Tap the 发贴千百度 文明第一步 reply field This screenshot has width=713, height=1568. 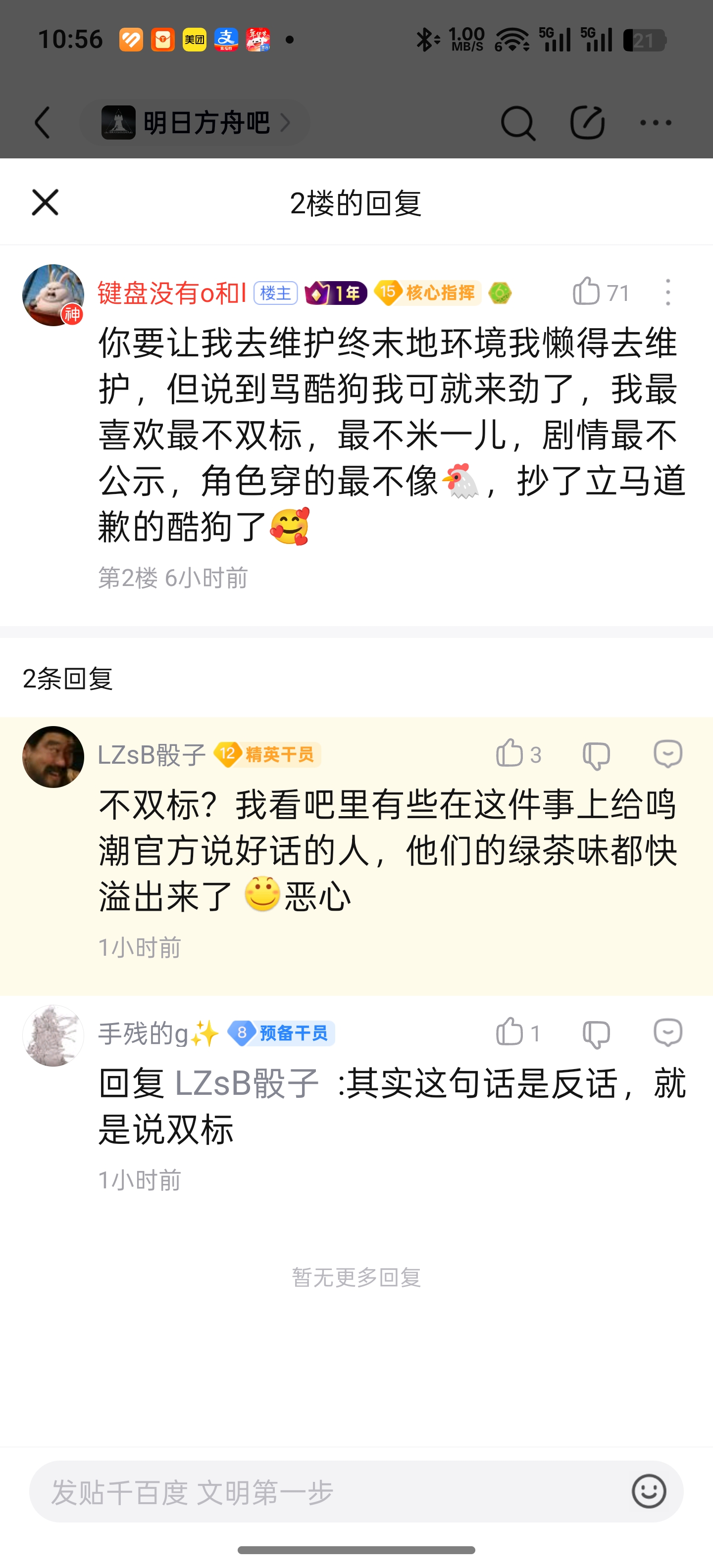click(x=329, y=1492)
